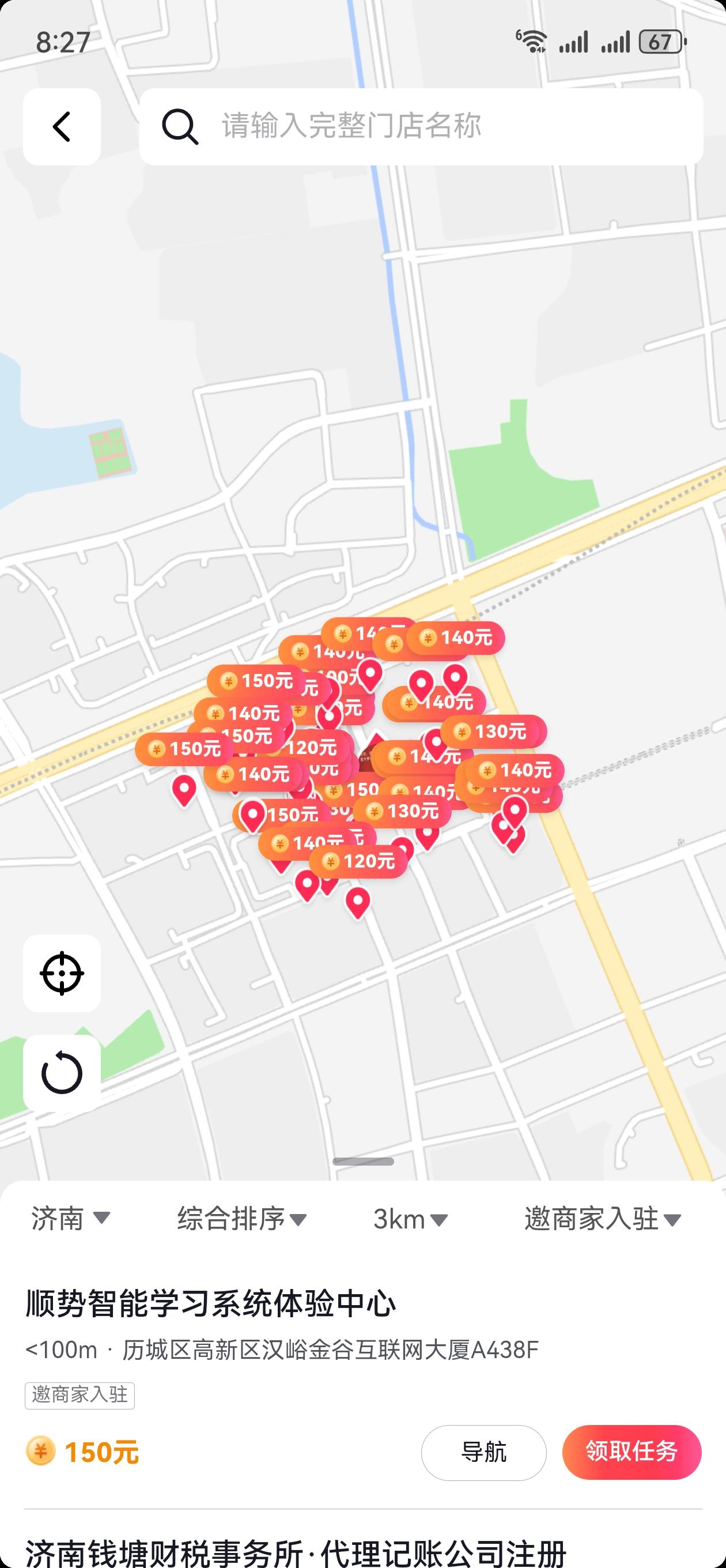726x1568 pixels.
Task: Refresh the map results
Action: (x=62, y=1072)
